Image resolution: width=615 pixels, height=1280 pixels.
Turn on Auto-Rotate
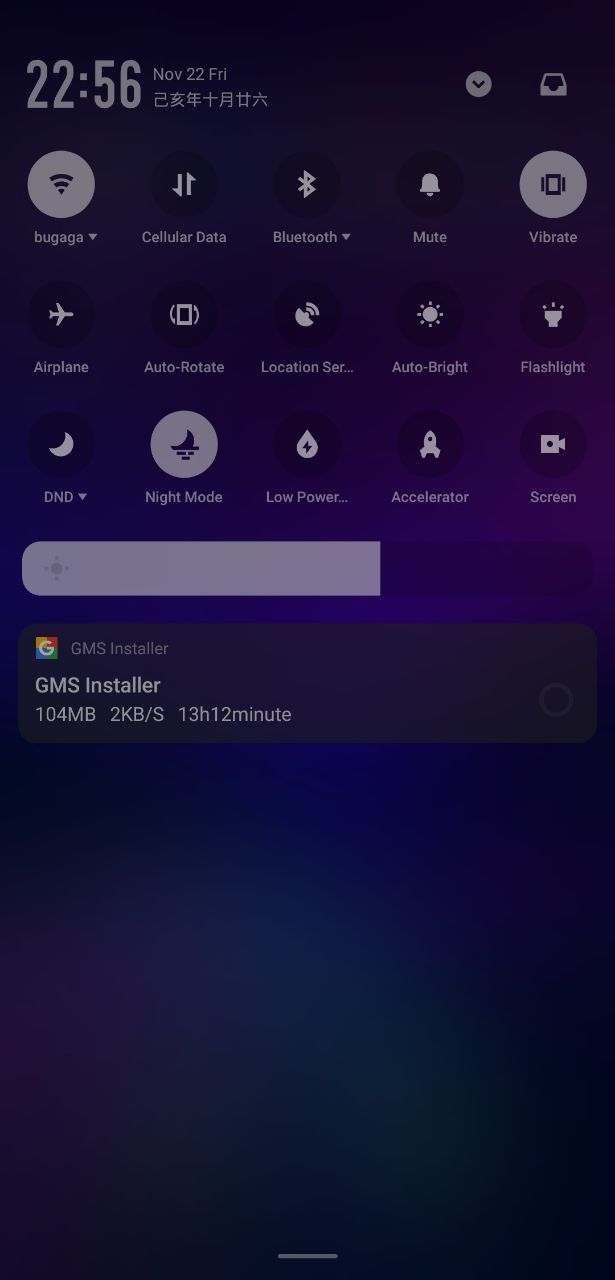[184, 314]
